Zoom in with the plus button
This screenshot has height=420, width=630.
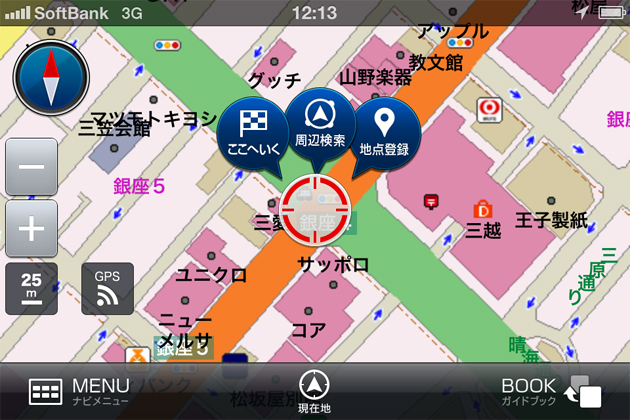click(31, 228)
